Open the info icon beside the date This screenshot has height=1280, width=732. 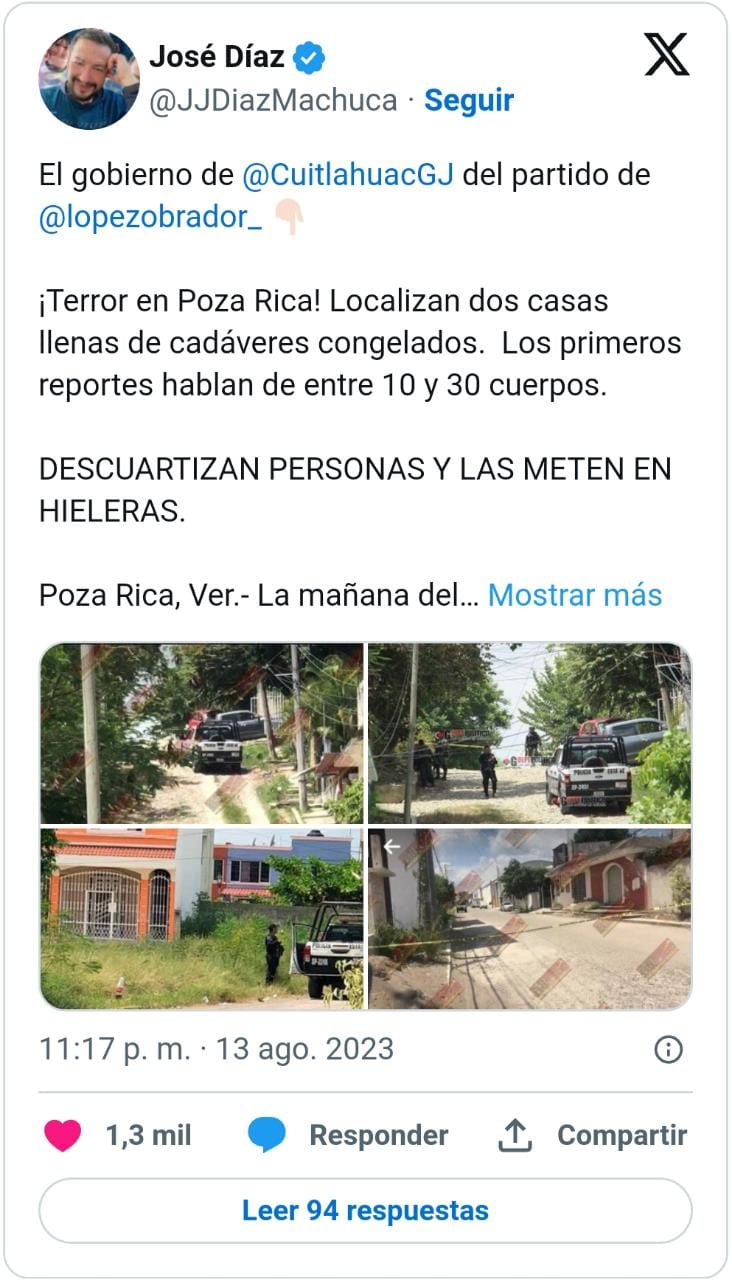[668, 1049]
